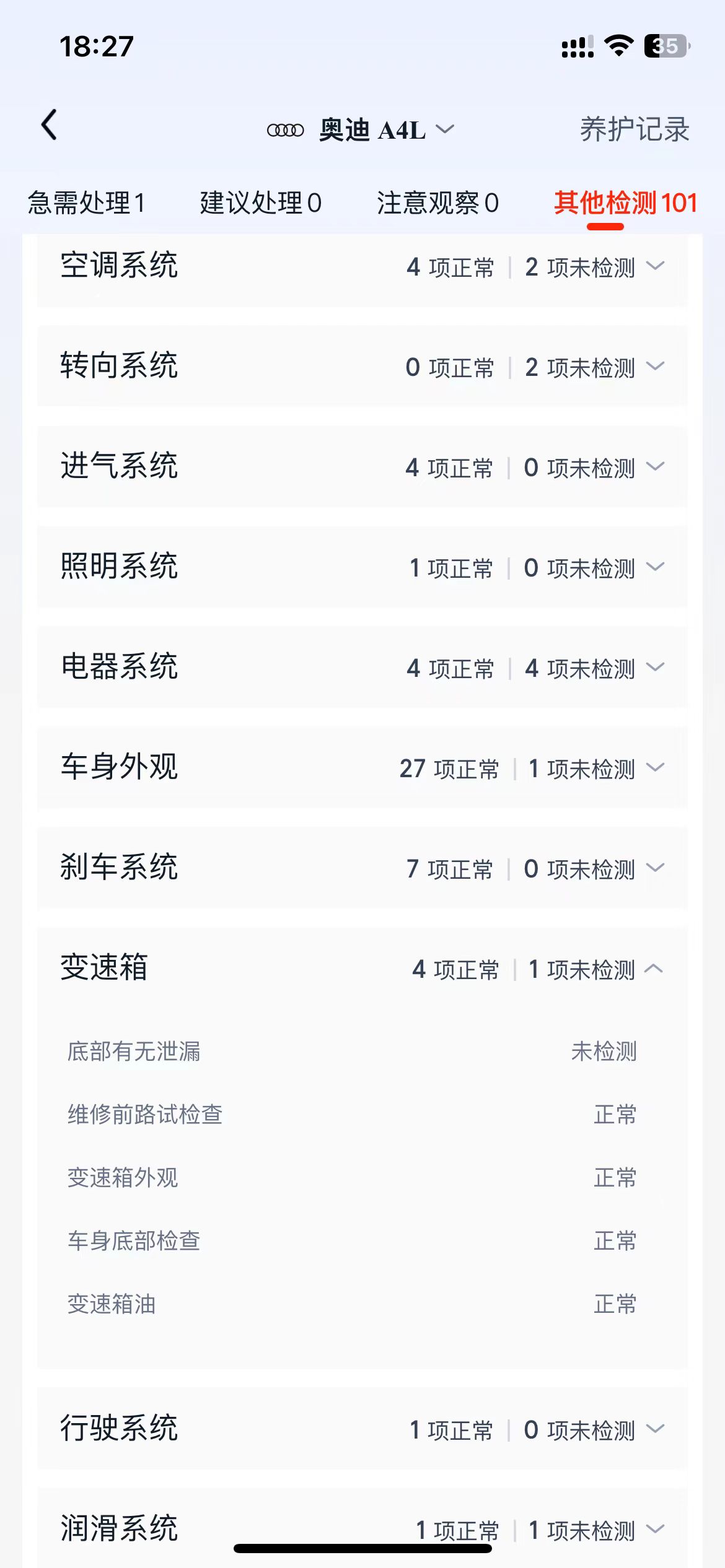This screenshot has width=725, height=1568.
Task: Expand the 照明系统 section
Action: [x=362, y=567]
